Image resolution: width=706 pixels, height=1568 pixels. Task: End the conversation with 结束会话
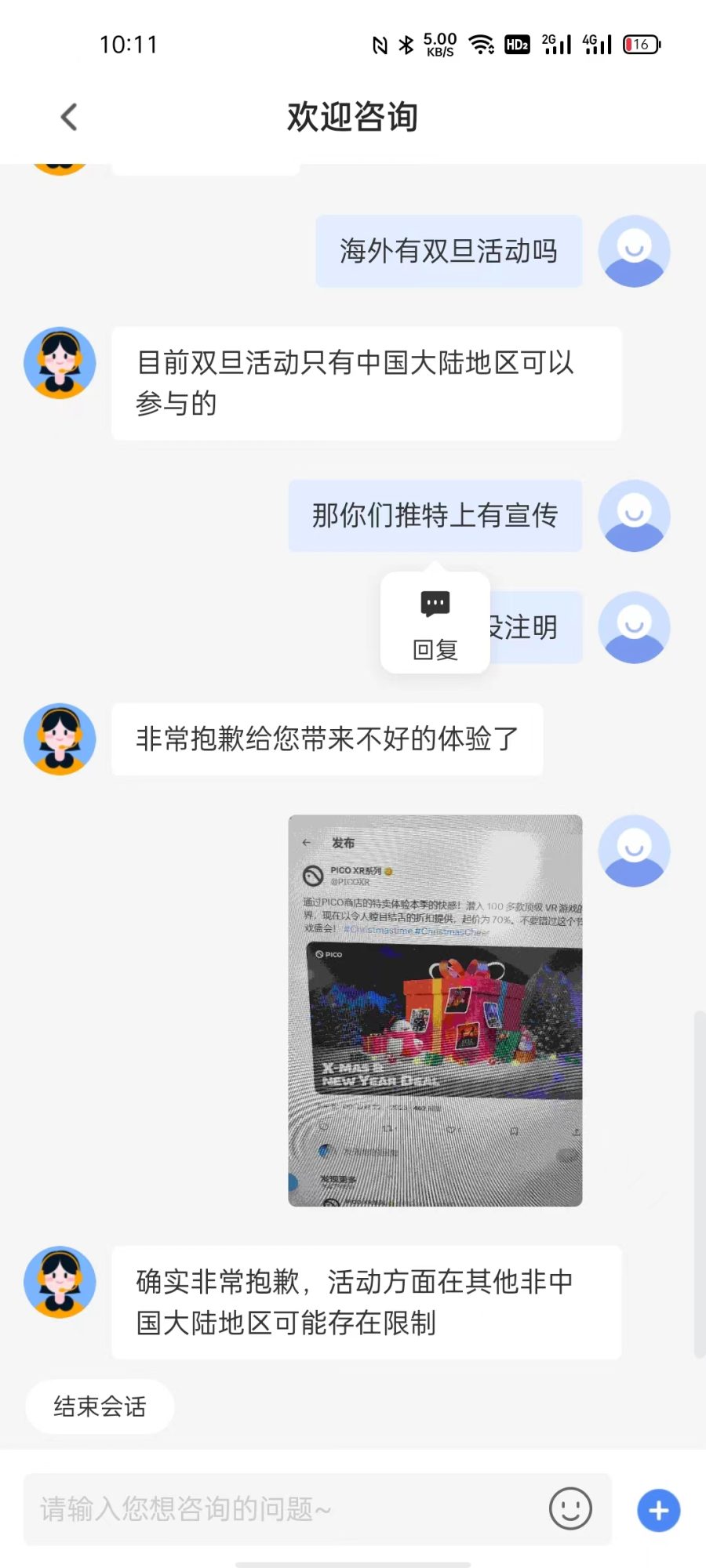click(x=100, y=1406)
